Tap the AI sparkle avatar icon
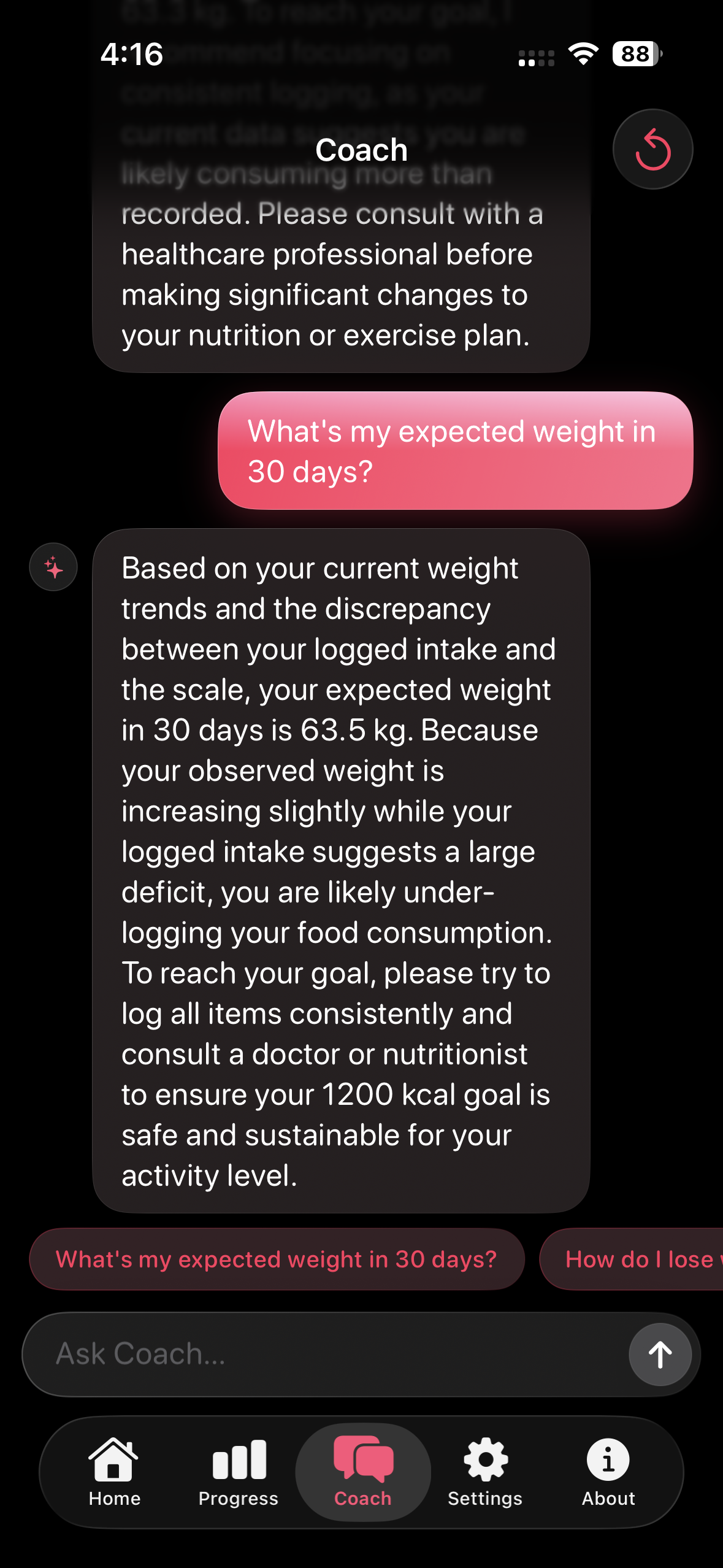 click(53, 567)
